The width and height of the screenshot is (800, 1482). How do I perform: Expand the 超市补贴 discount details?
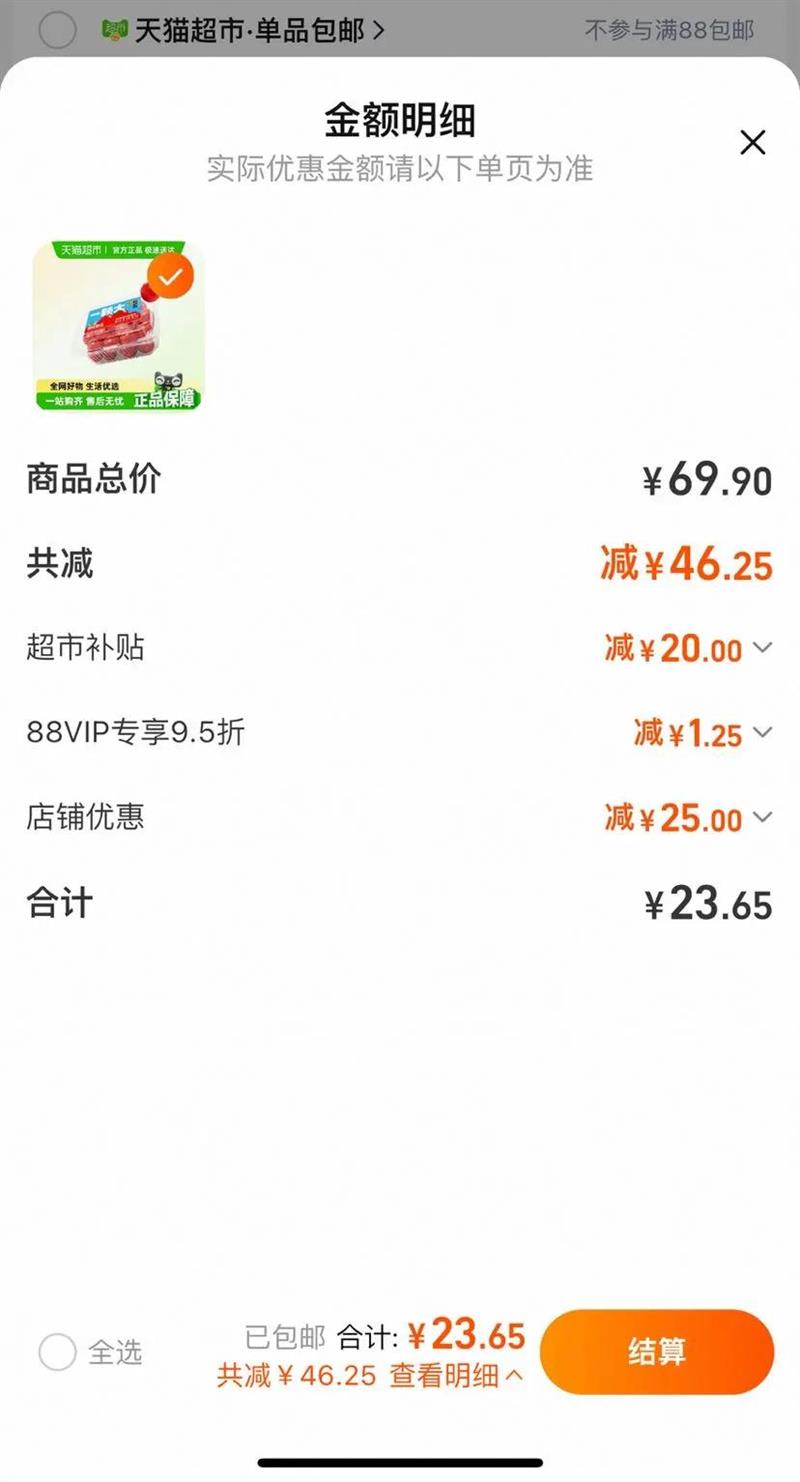[x=762, y=648]
